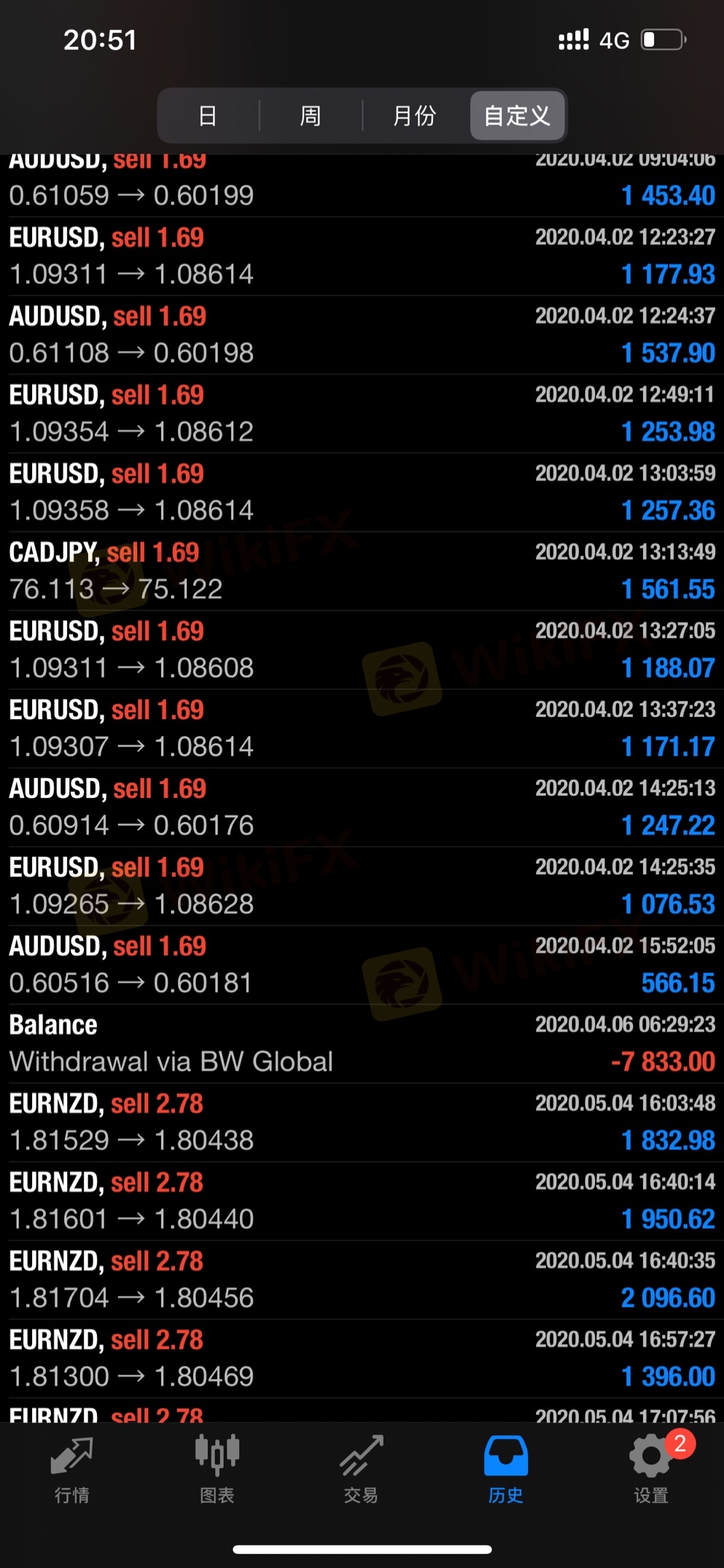Expand AUDUSD trade with profit 566.15

tap(362, 965)
